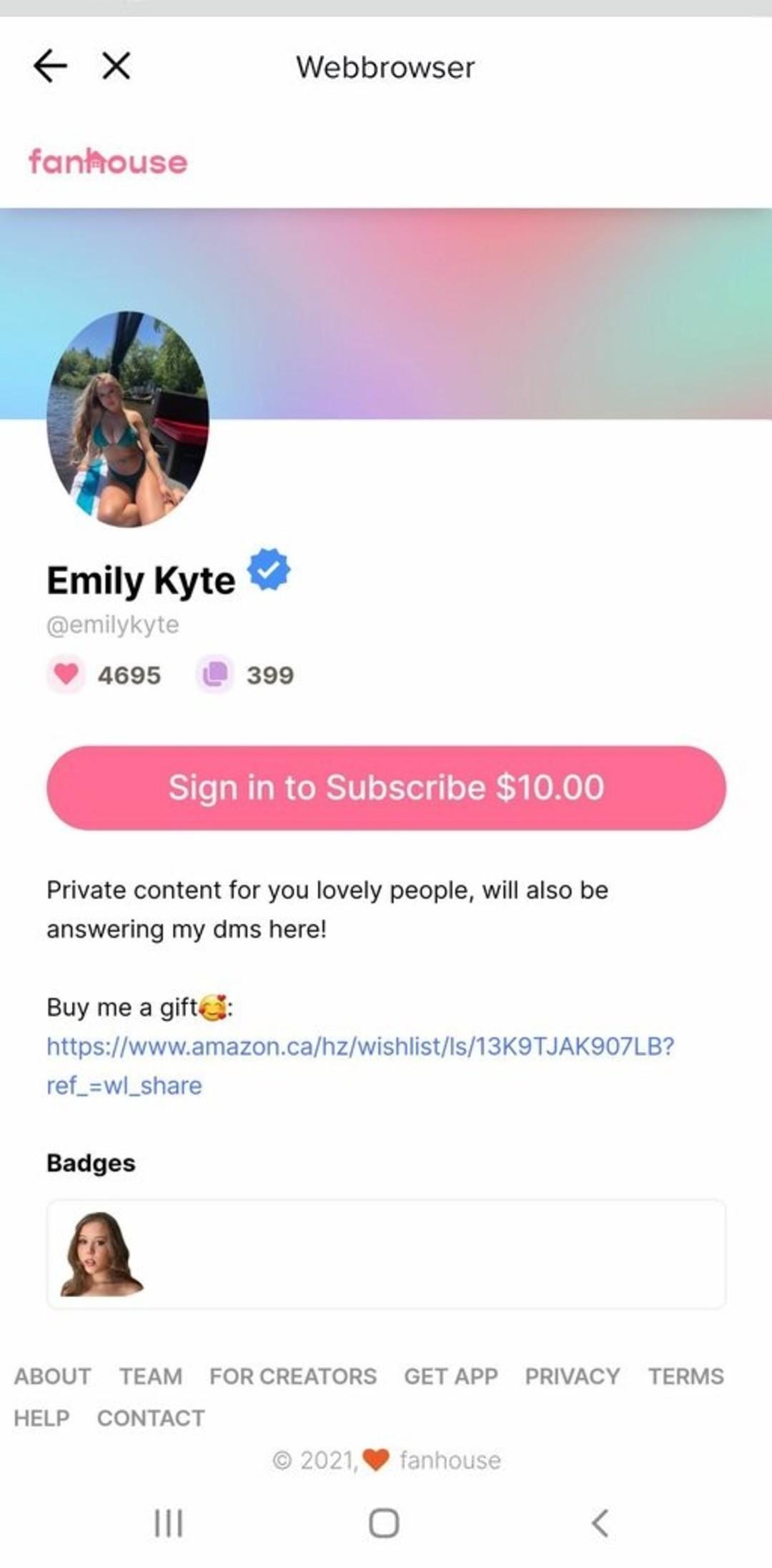Open the Contact link

tap(151, 1418)
